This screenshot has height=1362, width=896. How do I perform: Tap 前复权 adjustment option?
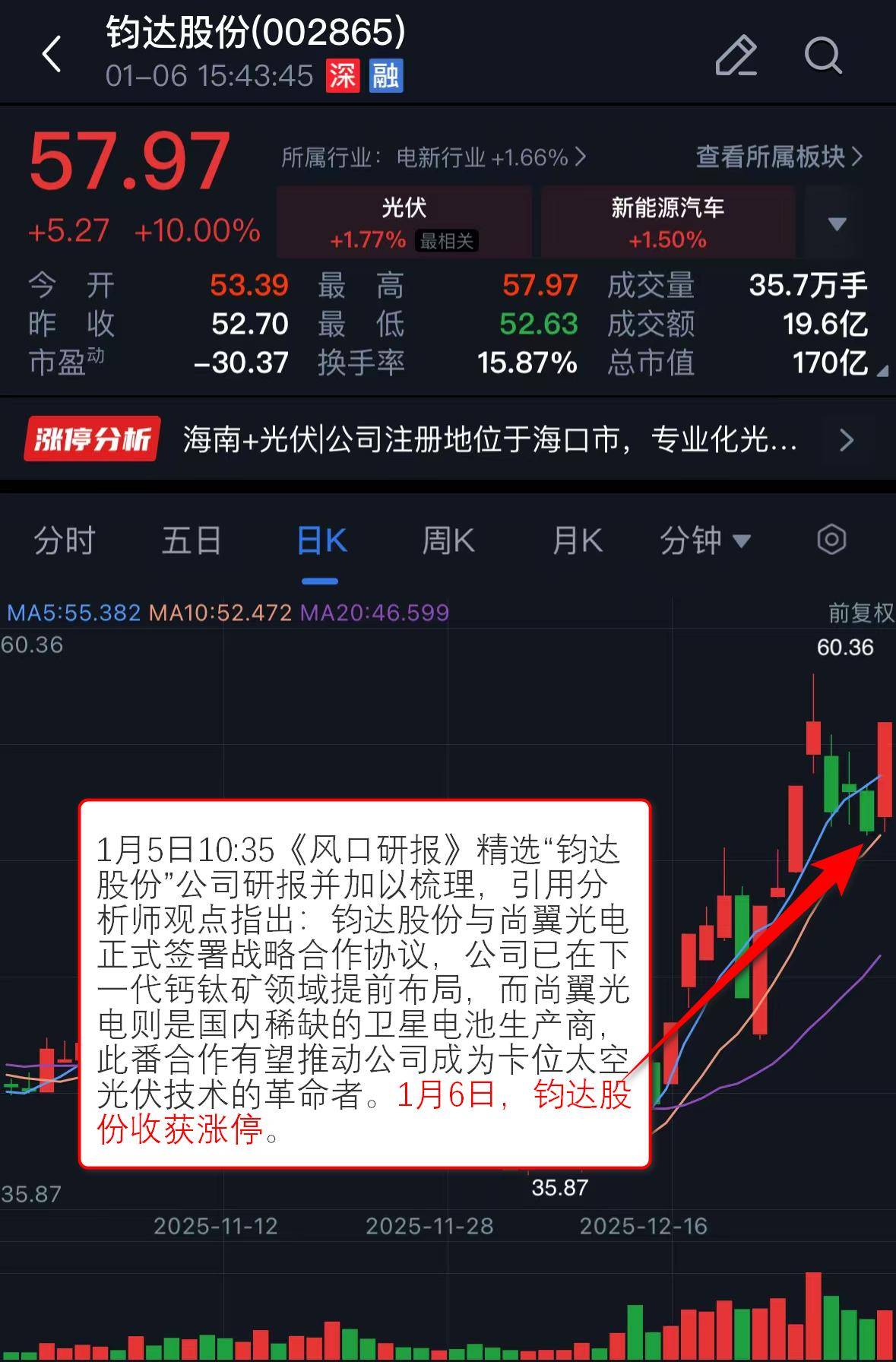(860, 613)
